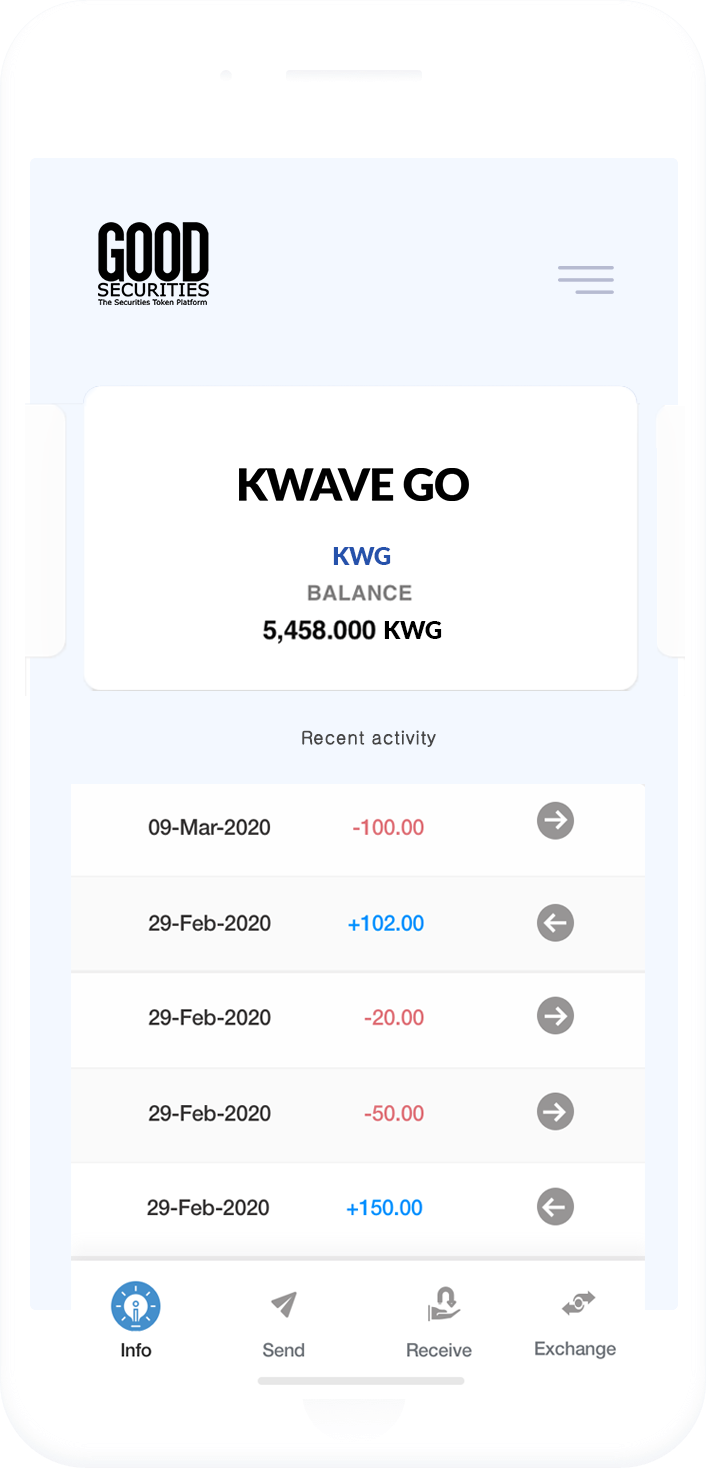Switch to the Send tab
This screenshot has height=1468, width=706.
click(284, 1324)
